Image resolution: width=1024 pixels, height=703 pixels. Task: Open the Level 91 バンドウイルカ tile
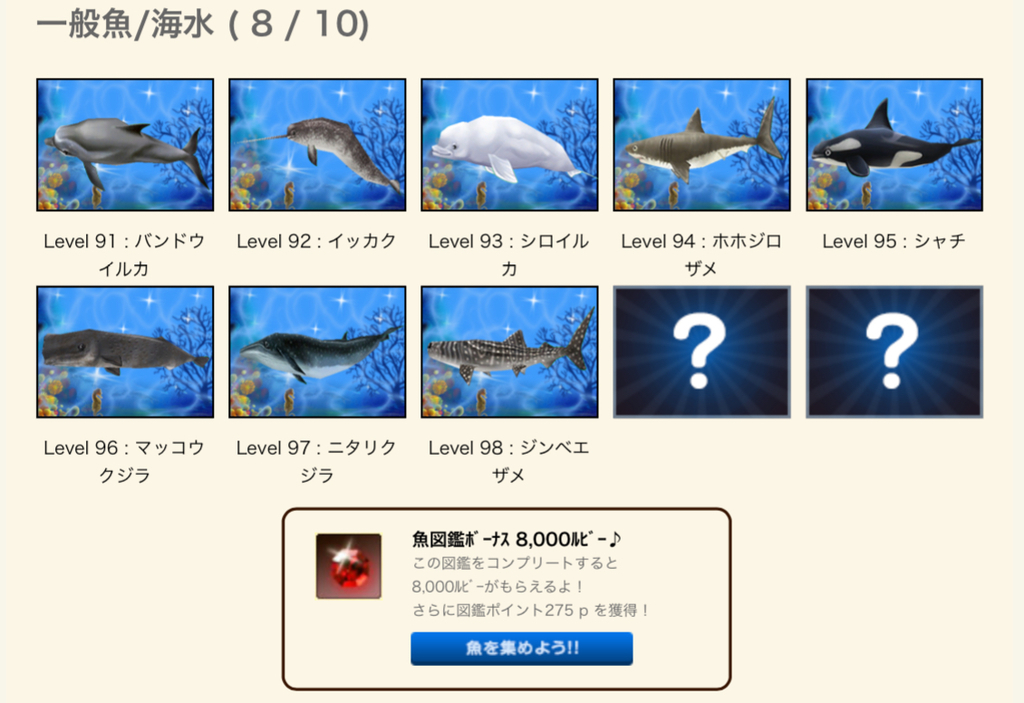125,145
